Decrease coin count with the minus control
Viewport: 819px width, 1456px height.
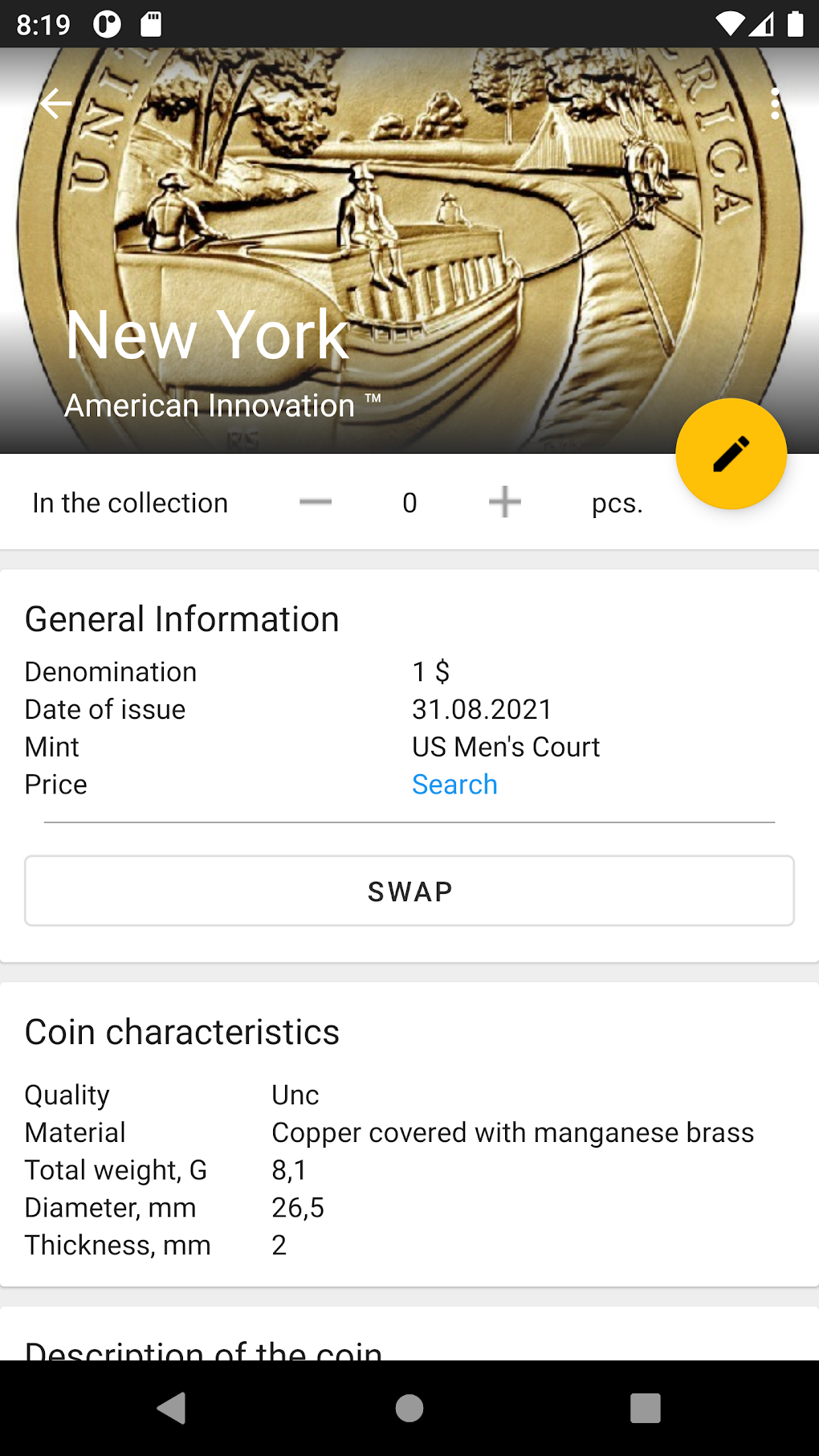316,502
